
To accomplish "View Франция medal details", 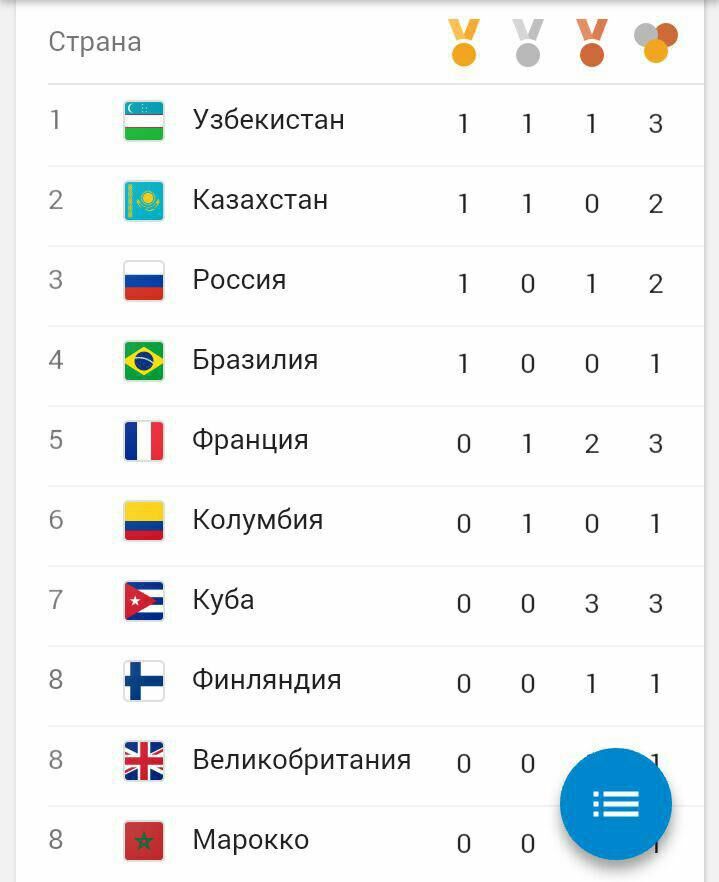I will 376,446.
